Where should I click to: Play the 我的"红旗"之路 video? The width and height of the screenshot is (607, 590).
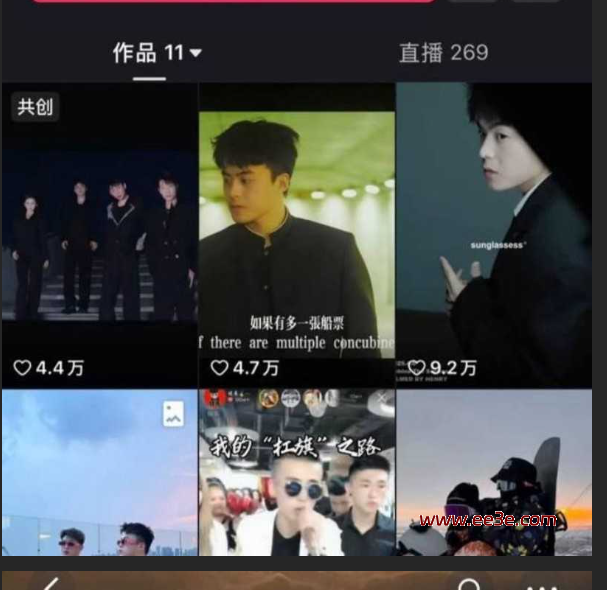(x=296, y=473)
